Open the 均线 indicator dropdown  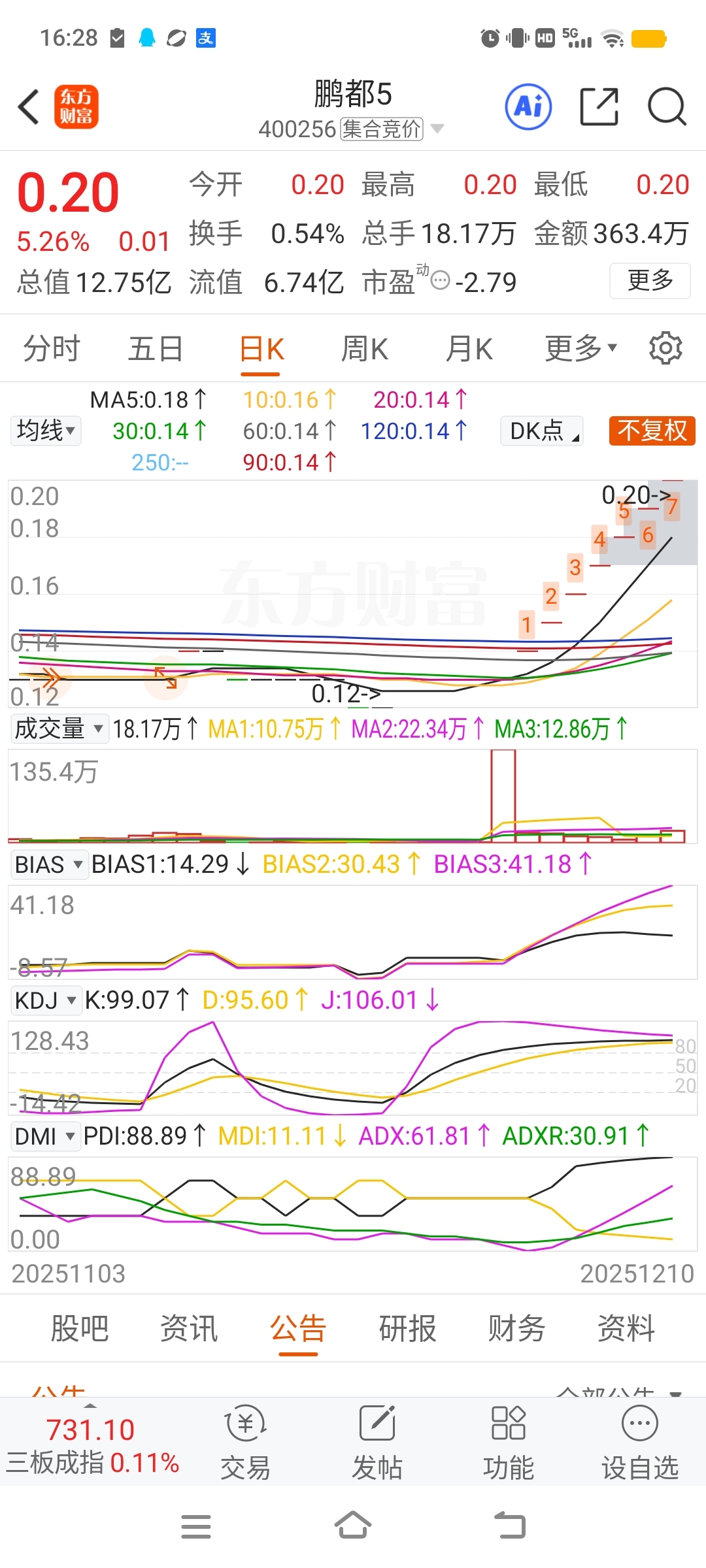46,431
